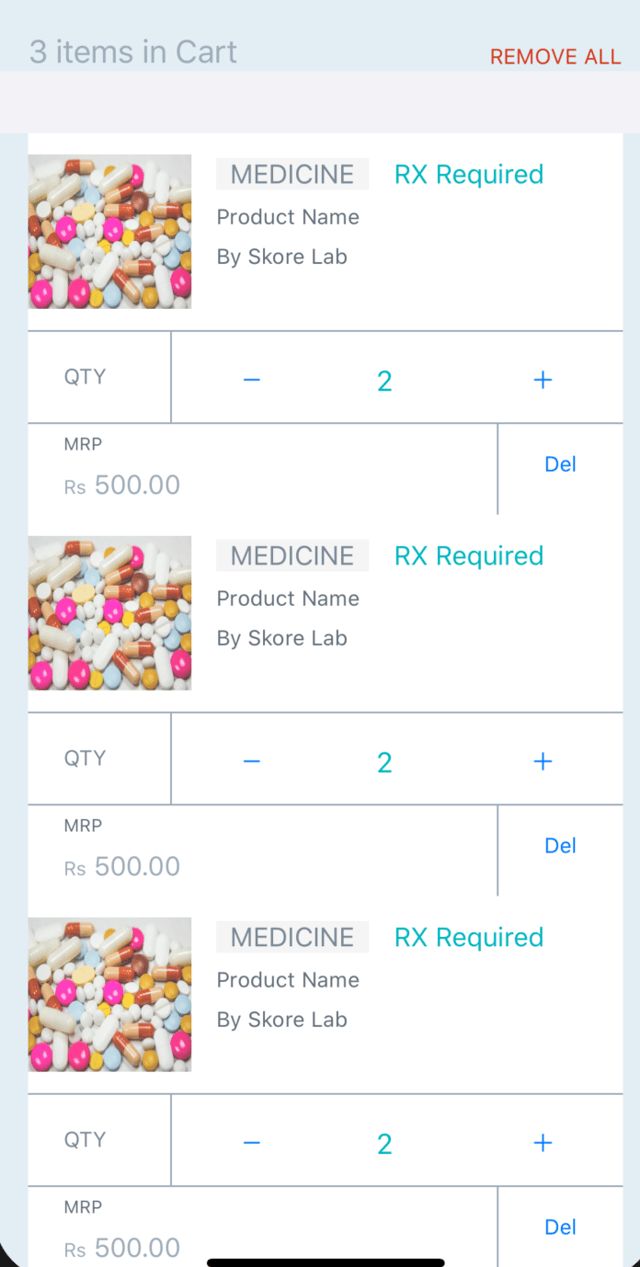The width and height of the screenshot is (640, 1267).
Task: Add one more of the second cart item
Action: tap(542, 761)
